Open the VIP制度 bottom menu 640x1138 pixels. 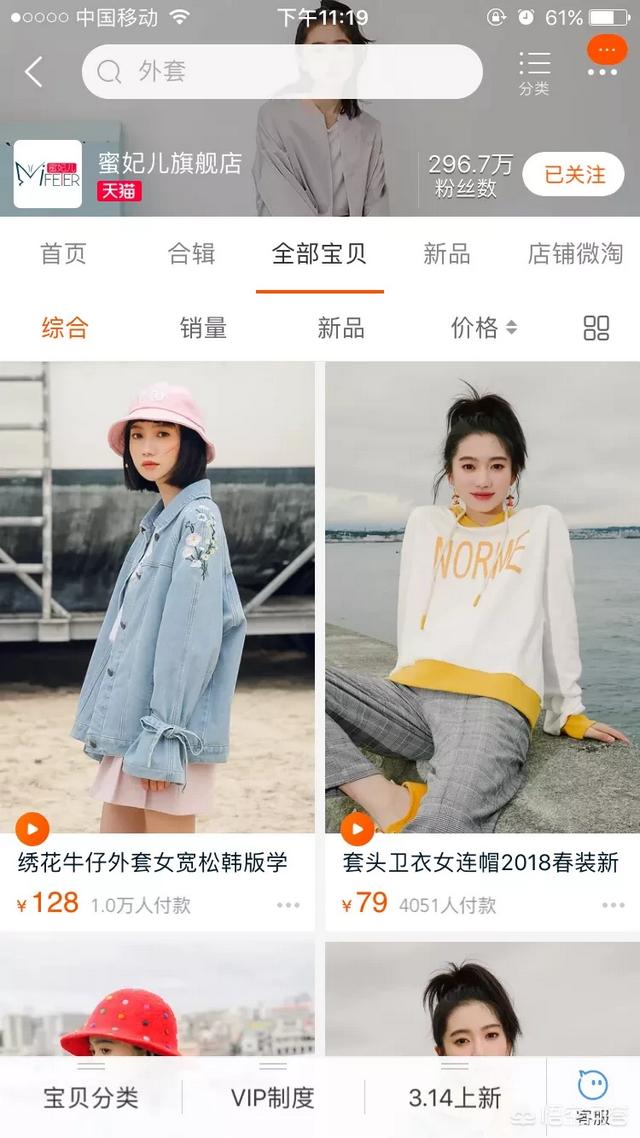point(273,1097)
